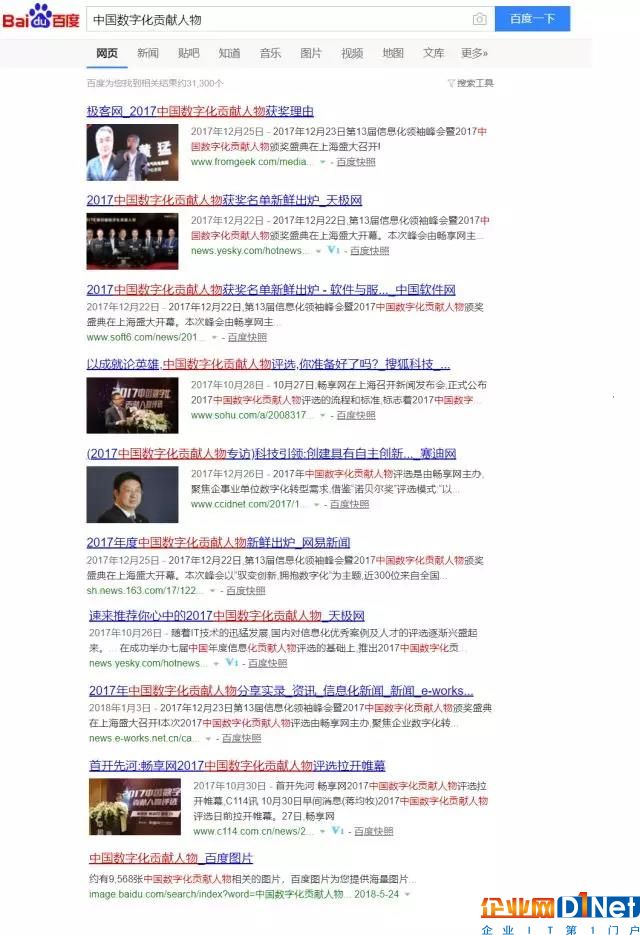Switch to the 音乐 tab

(270, 53)
